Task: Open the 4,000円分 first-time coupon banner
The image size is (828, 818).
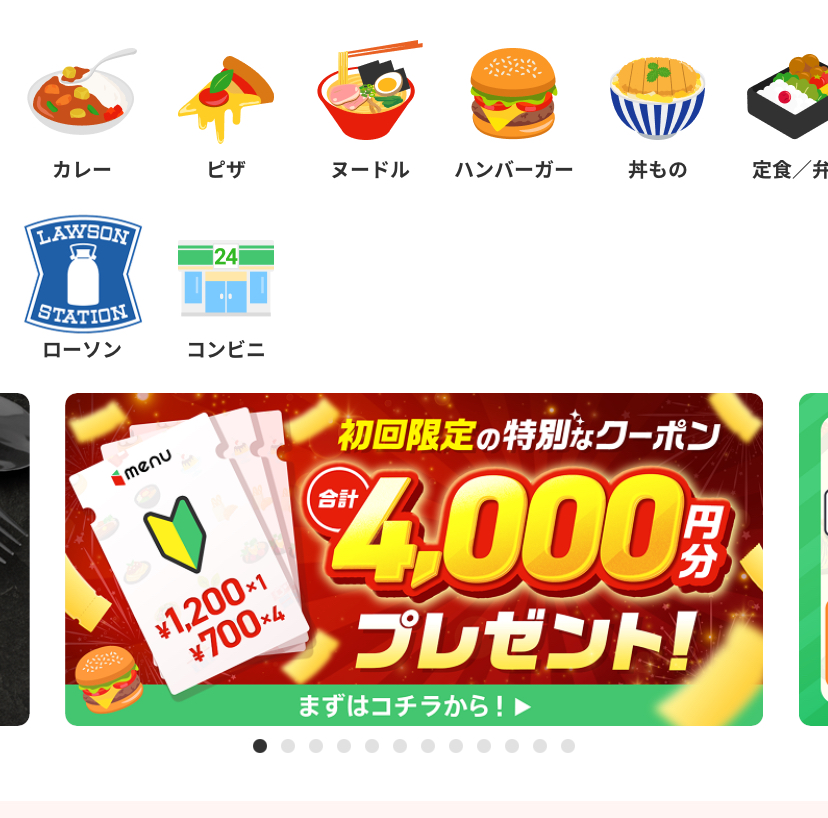Action: [x=414, y=558]
